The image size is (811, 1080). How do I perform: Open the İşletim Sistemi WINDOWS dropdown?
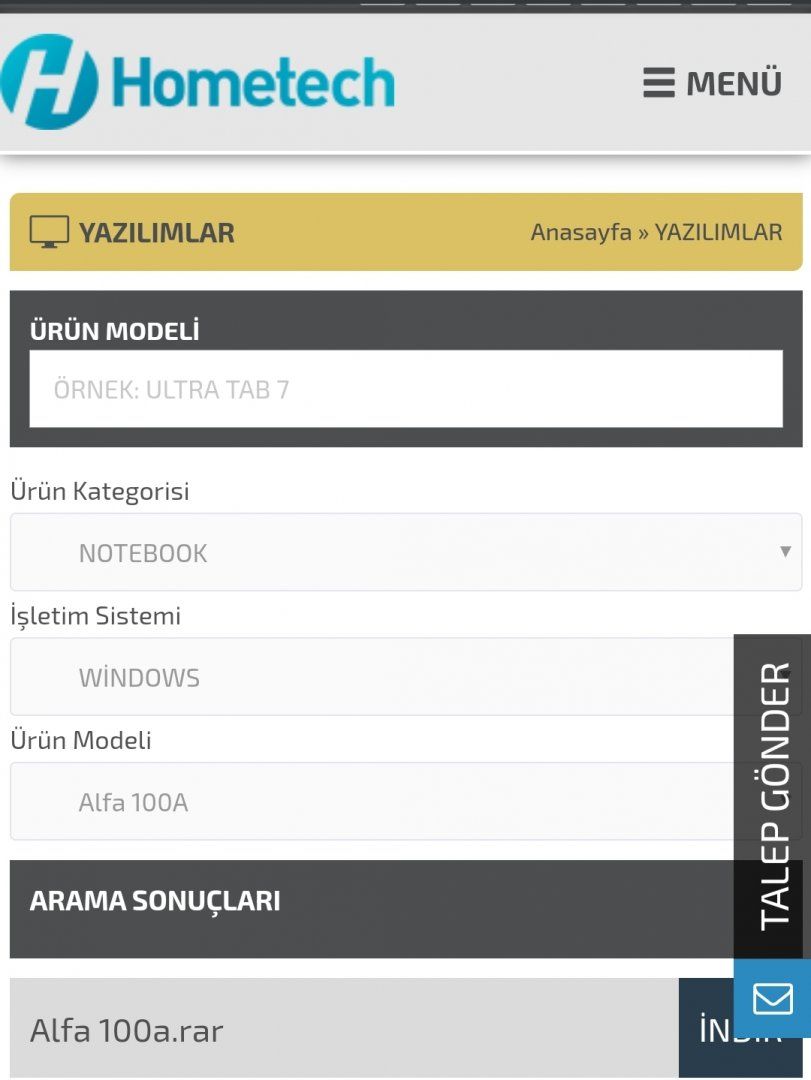370,677
